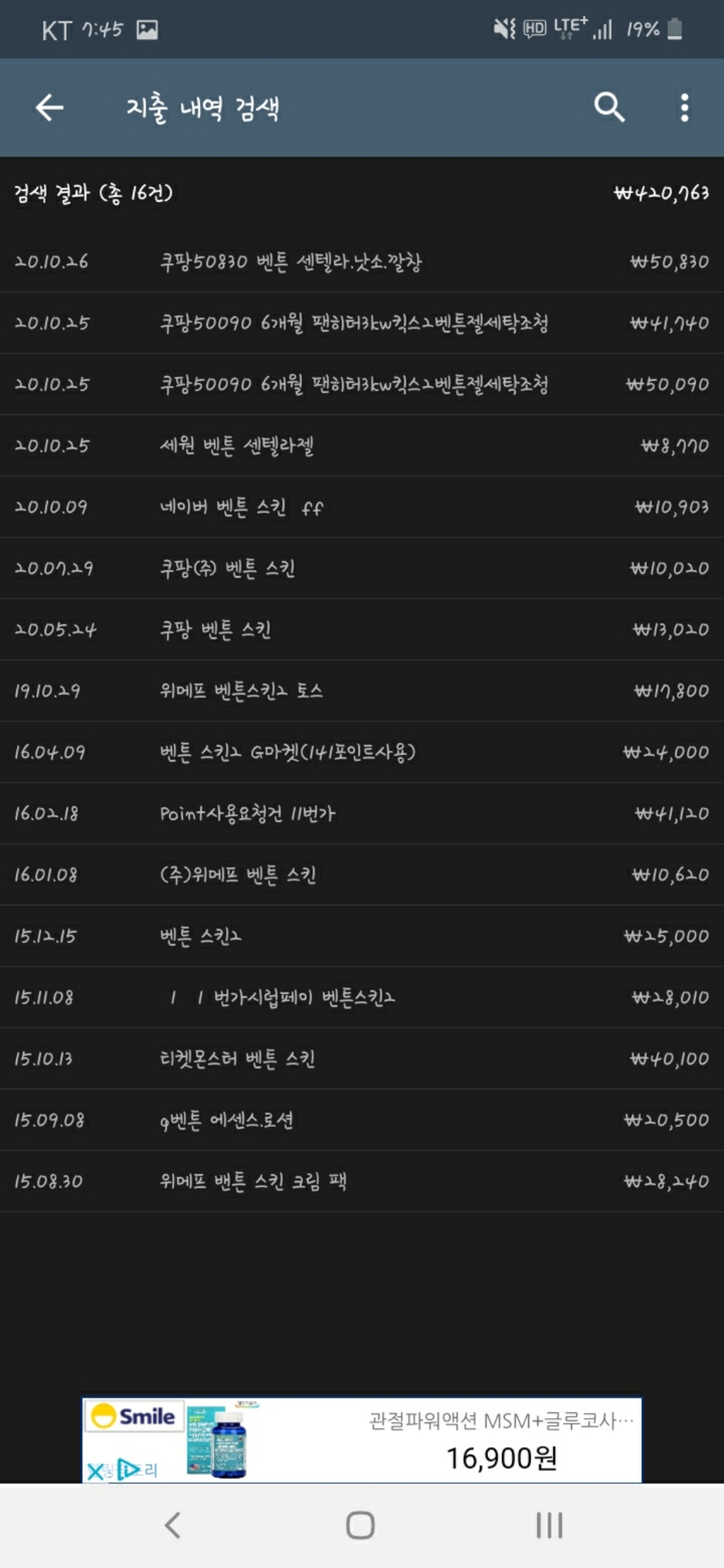The width and height of the screenshot is (724, 1568).
Task: Select the 벤튼 에센스.로션 entry
Action: tap(361, 1120)
